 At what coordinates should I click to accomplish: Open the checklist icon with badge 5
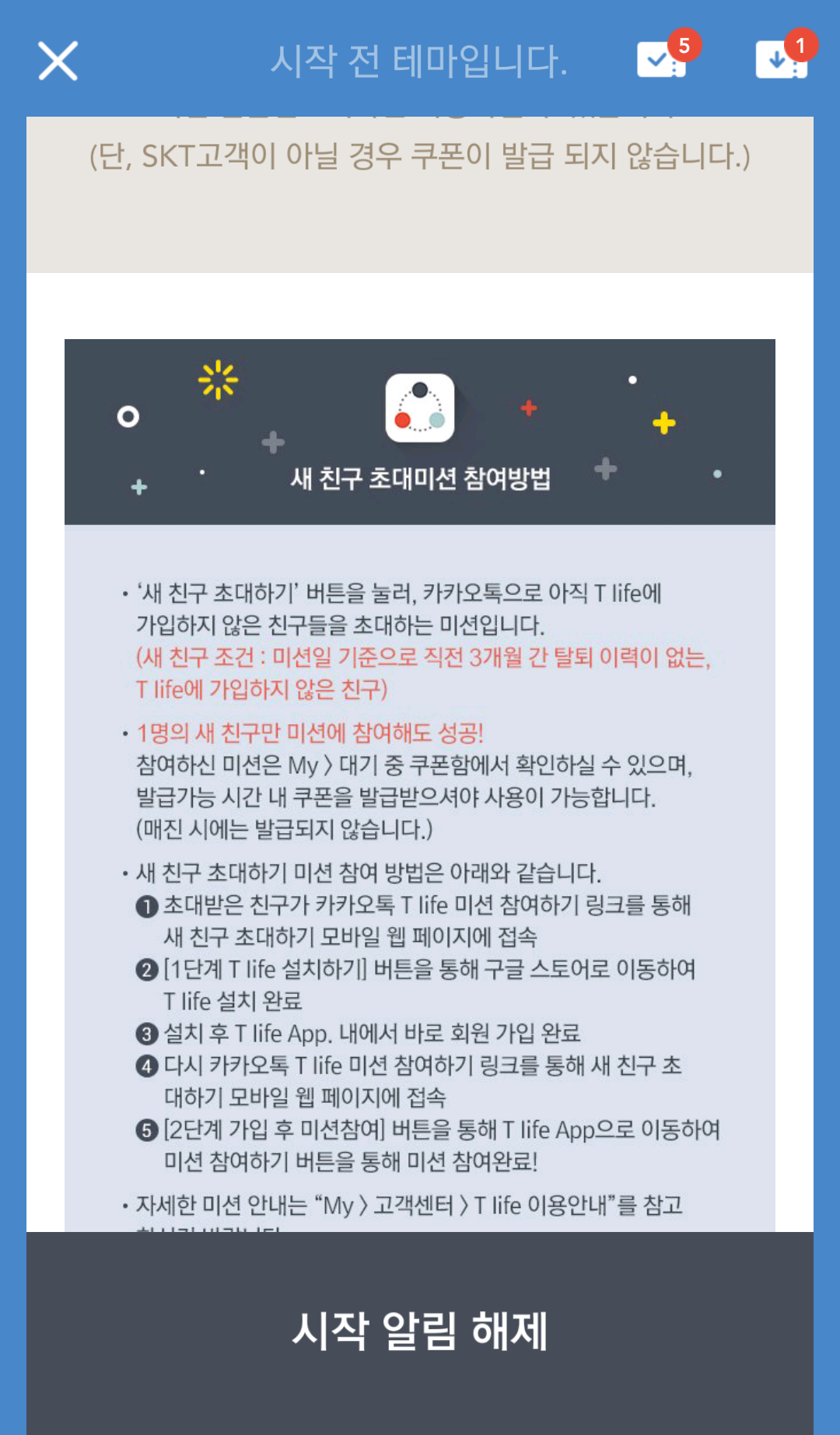[x=662, y=60]
